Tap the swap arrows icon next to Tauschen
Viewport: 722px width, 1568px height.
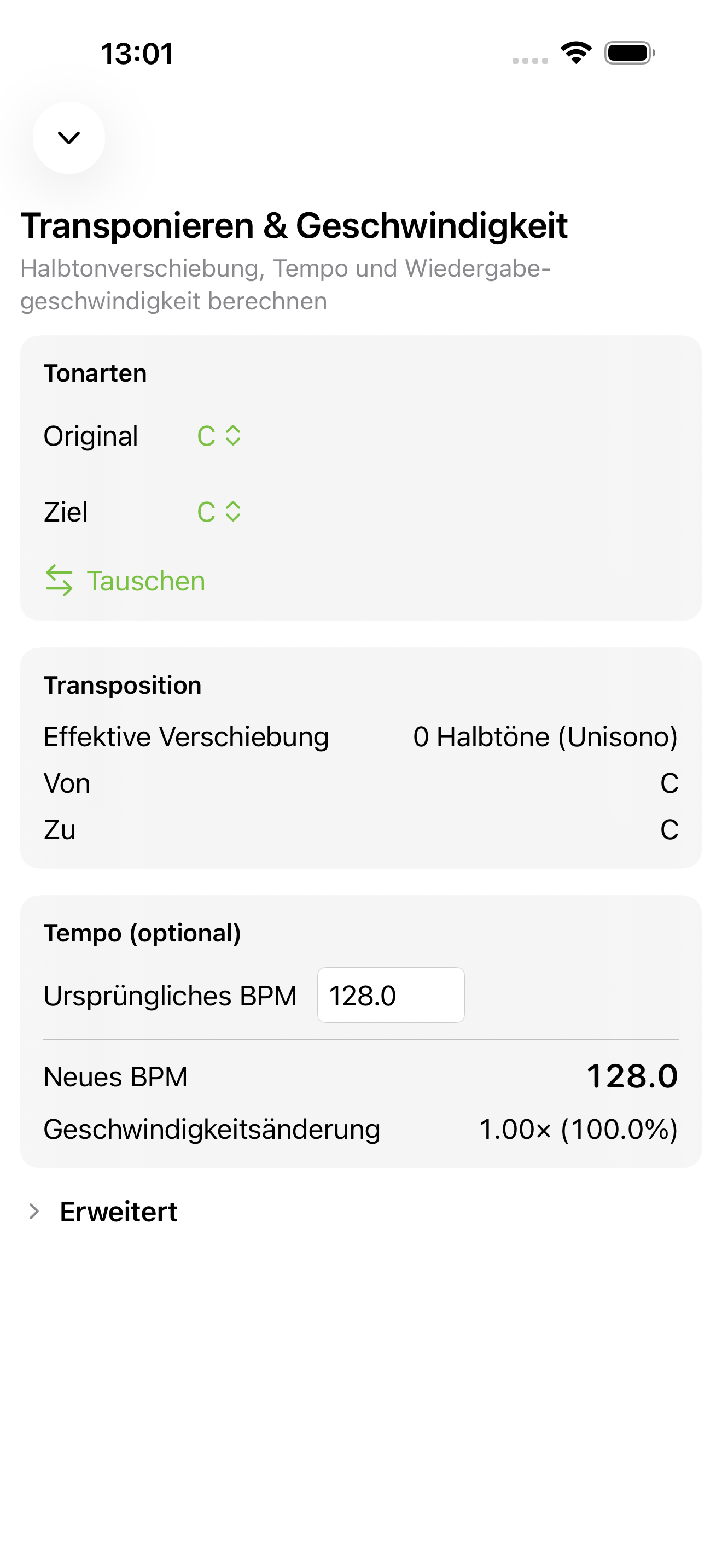[x=58, y=581]
